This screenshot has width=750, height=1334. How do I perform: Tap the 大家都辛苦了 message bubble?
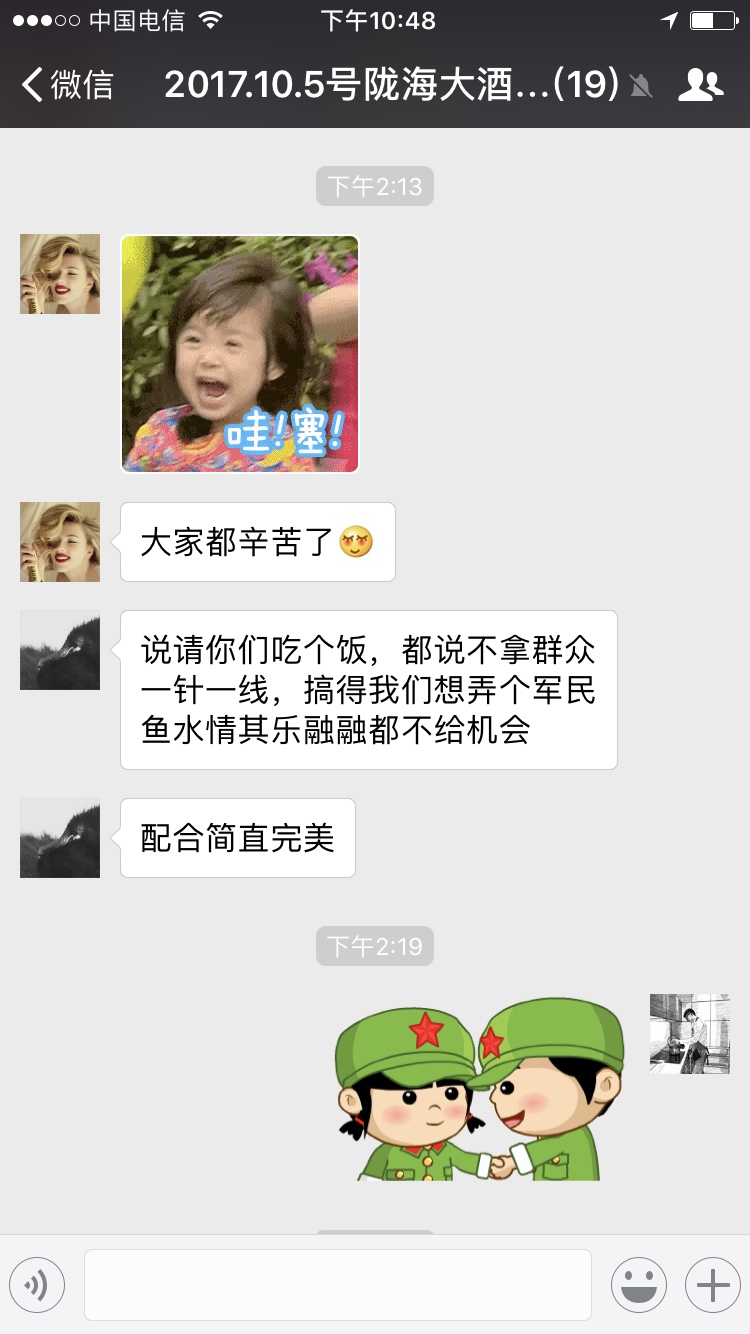258,542
